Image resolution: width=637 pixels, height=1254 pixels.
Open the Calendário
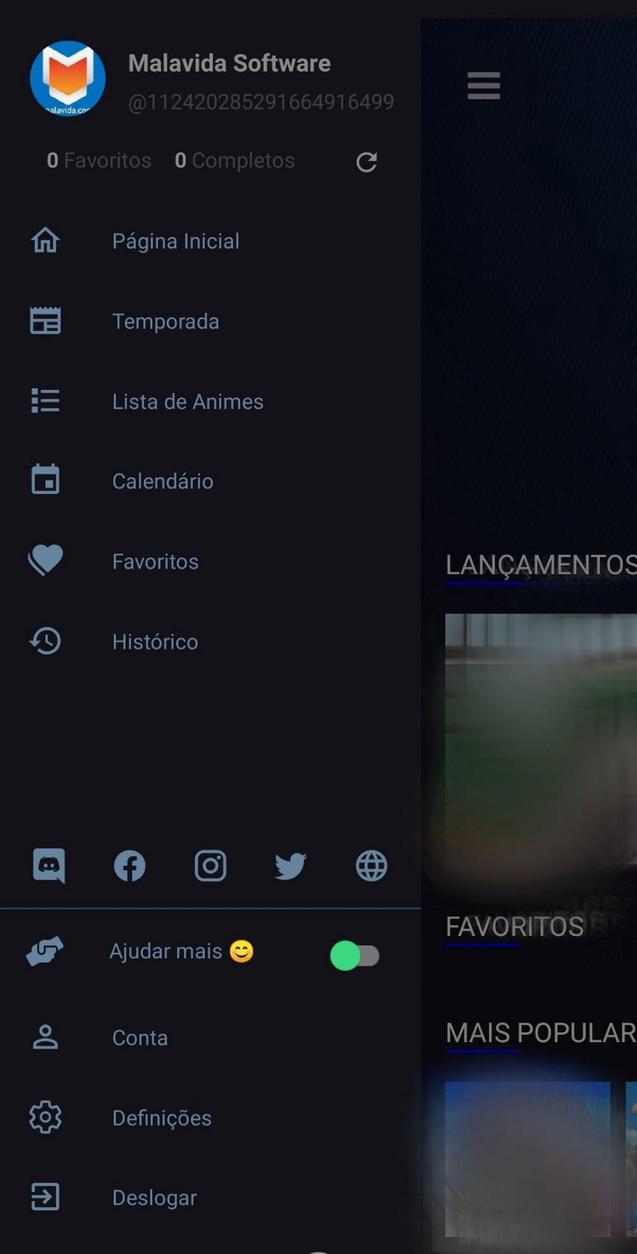click(162, 481)
